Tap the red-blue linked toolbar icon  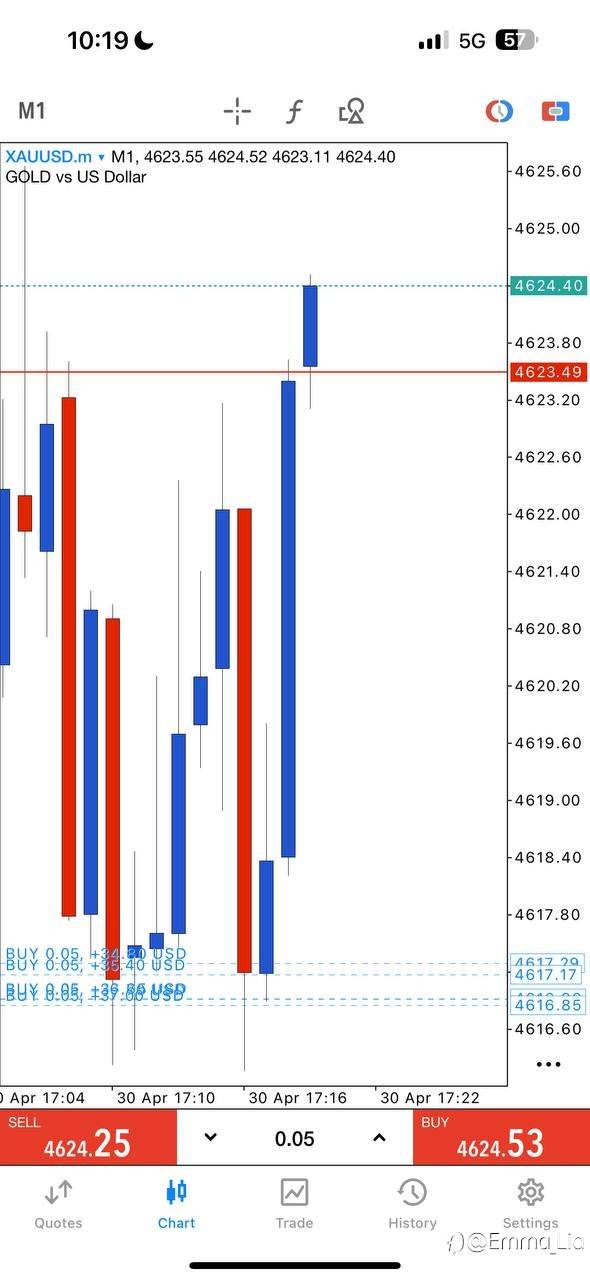pyautogui.click(x=555, y=111)
